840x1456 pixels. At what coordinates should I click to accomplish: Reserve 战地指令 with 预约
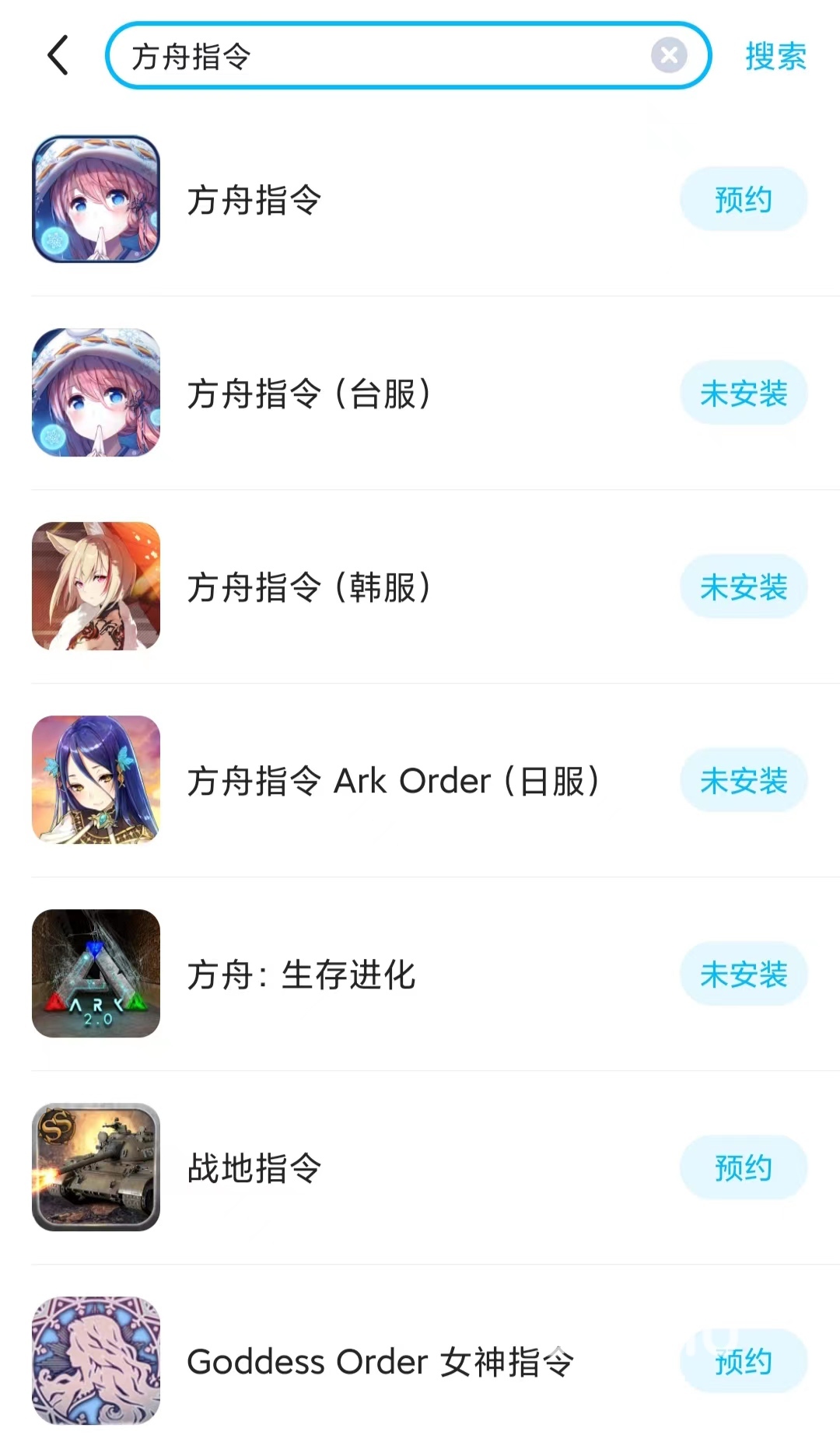tap(743, 1168)
